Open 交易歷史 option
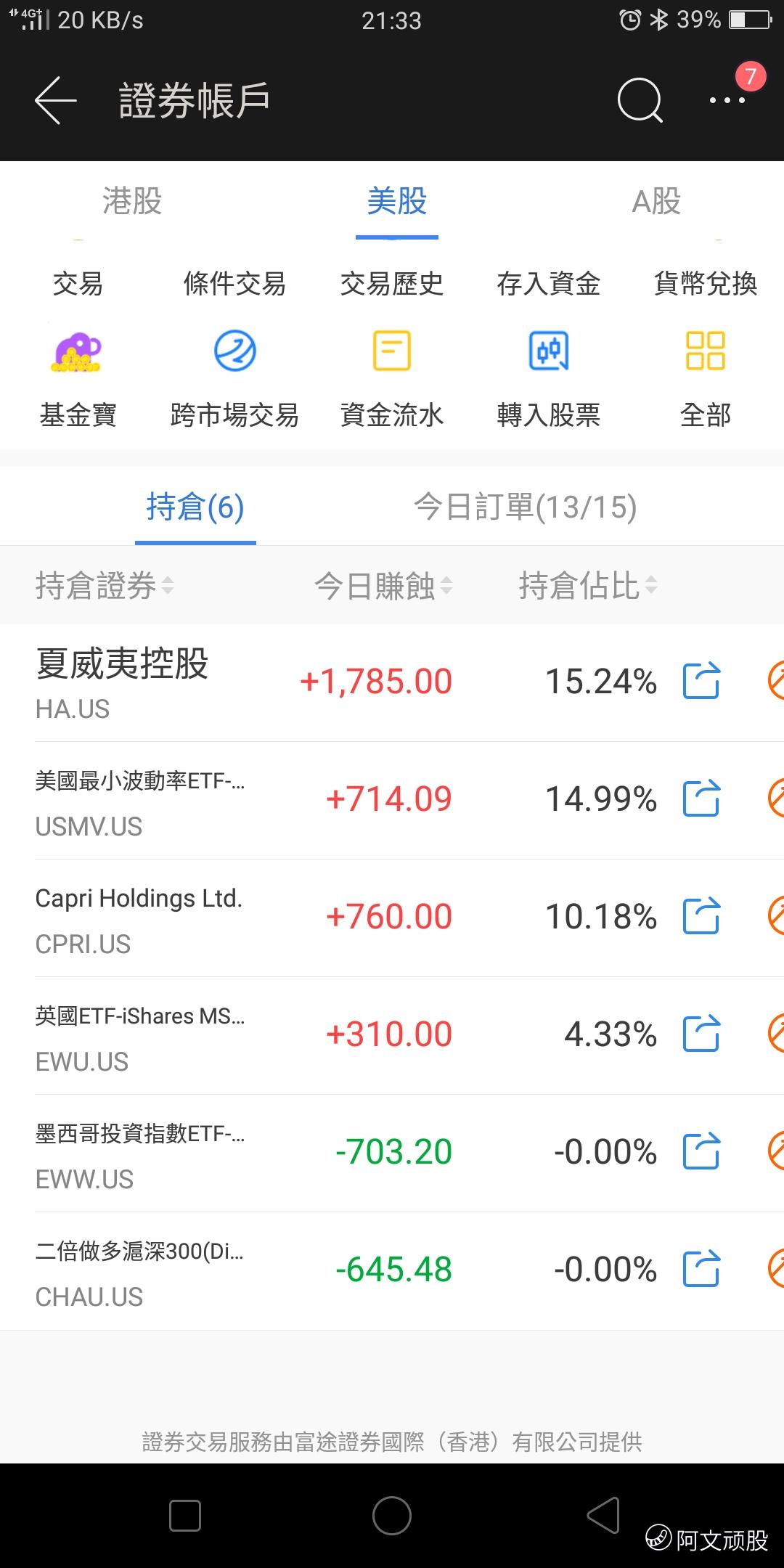The height and width of the screenshot is (1568, 784). [x=391, y=284]
